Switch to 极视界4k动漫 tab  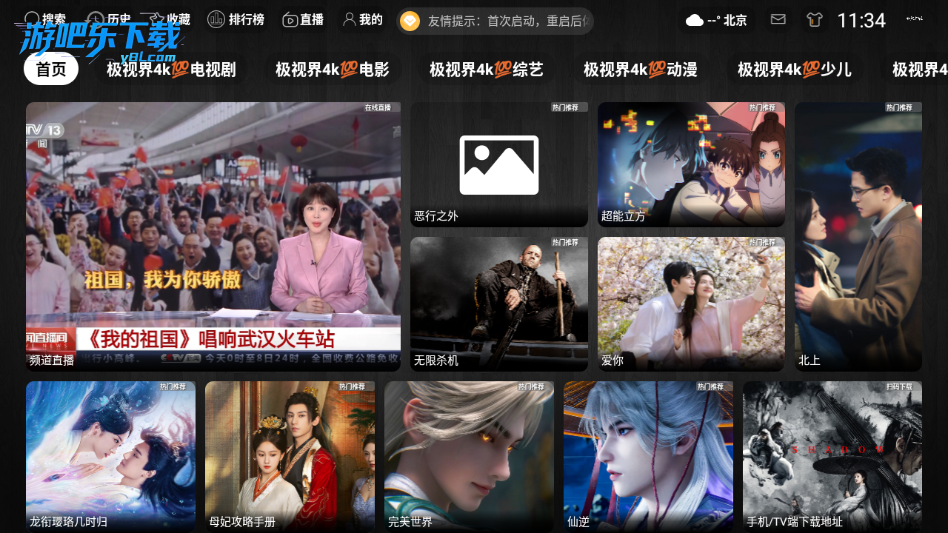tap(640, 69)
